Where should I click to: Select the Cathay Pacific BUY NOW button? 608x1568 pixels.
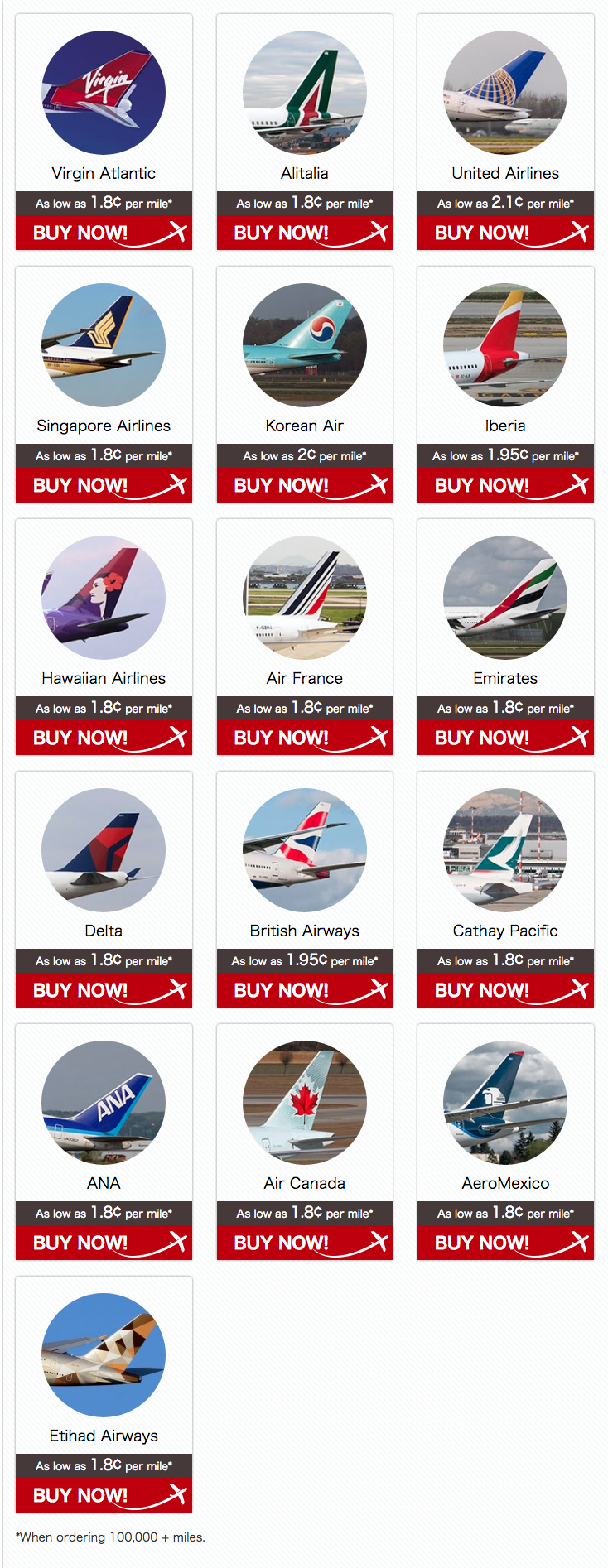tap(505, 990)
